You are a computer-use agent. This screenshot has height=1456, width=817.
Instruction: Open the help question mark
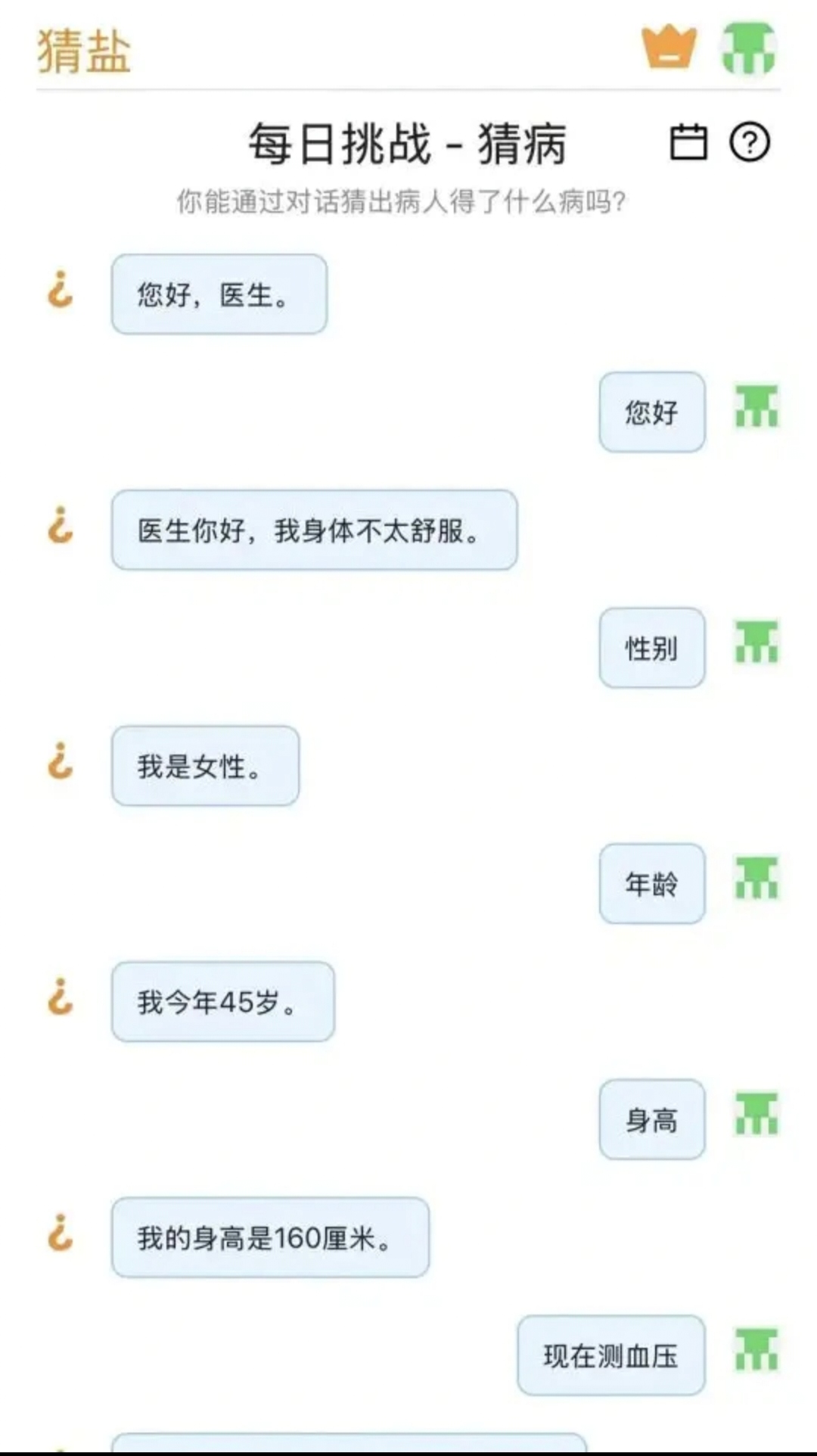pyautogui.click(x=750, y=142)
